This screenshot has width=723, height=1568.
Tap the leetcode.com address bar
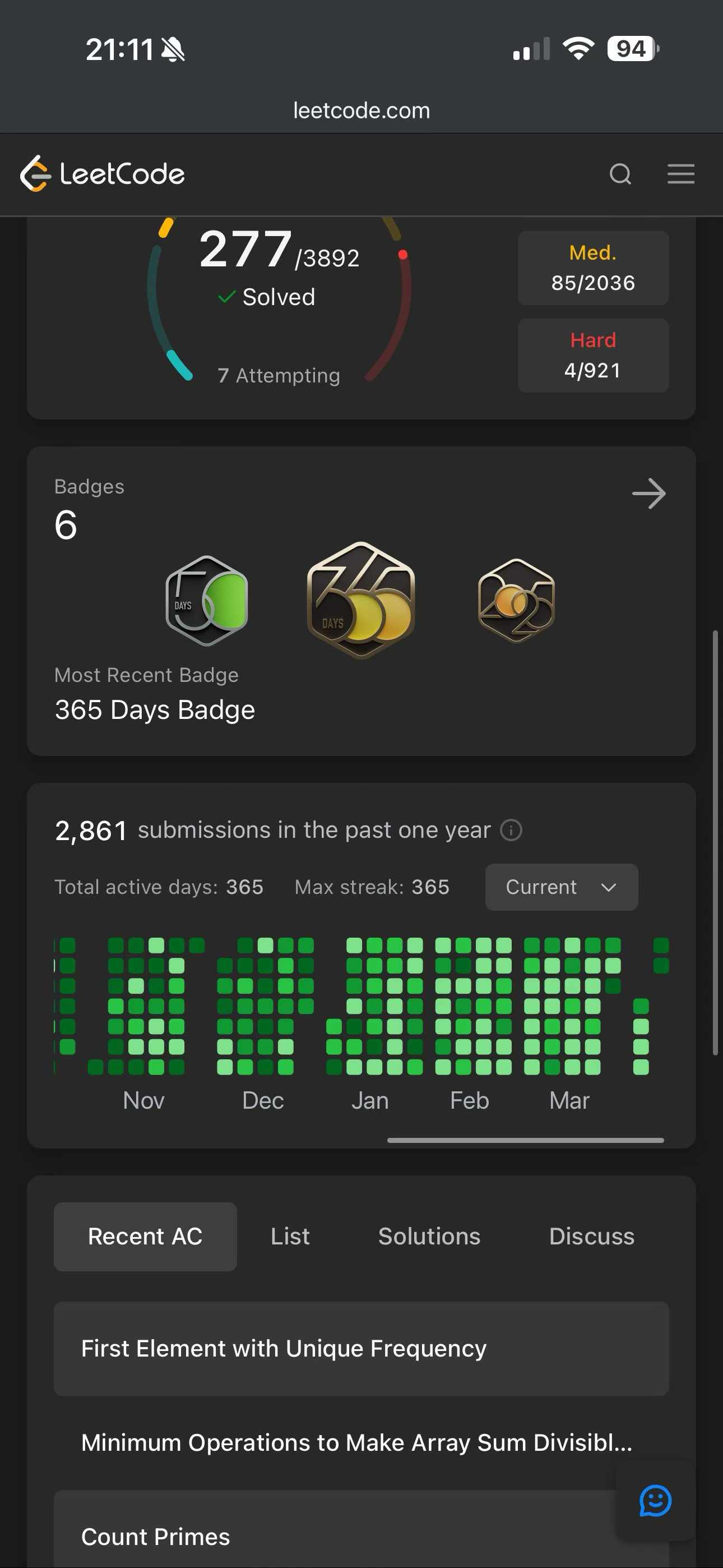[361, 110]
